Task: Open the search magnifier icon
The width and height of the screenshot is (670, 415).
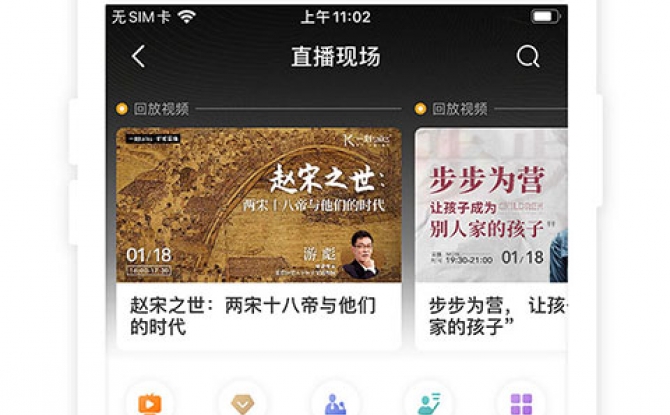Action: click(x=528, y=57)
